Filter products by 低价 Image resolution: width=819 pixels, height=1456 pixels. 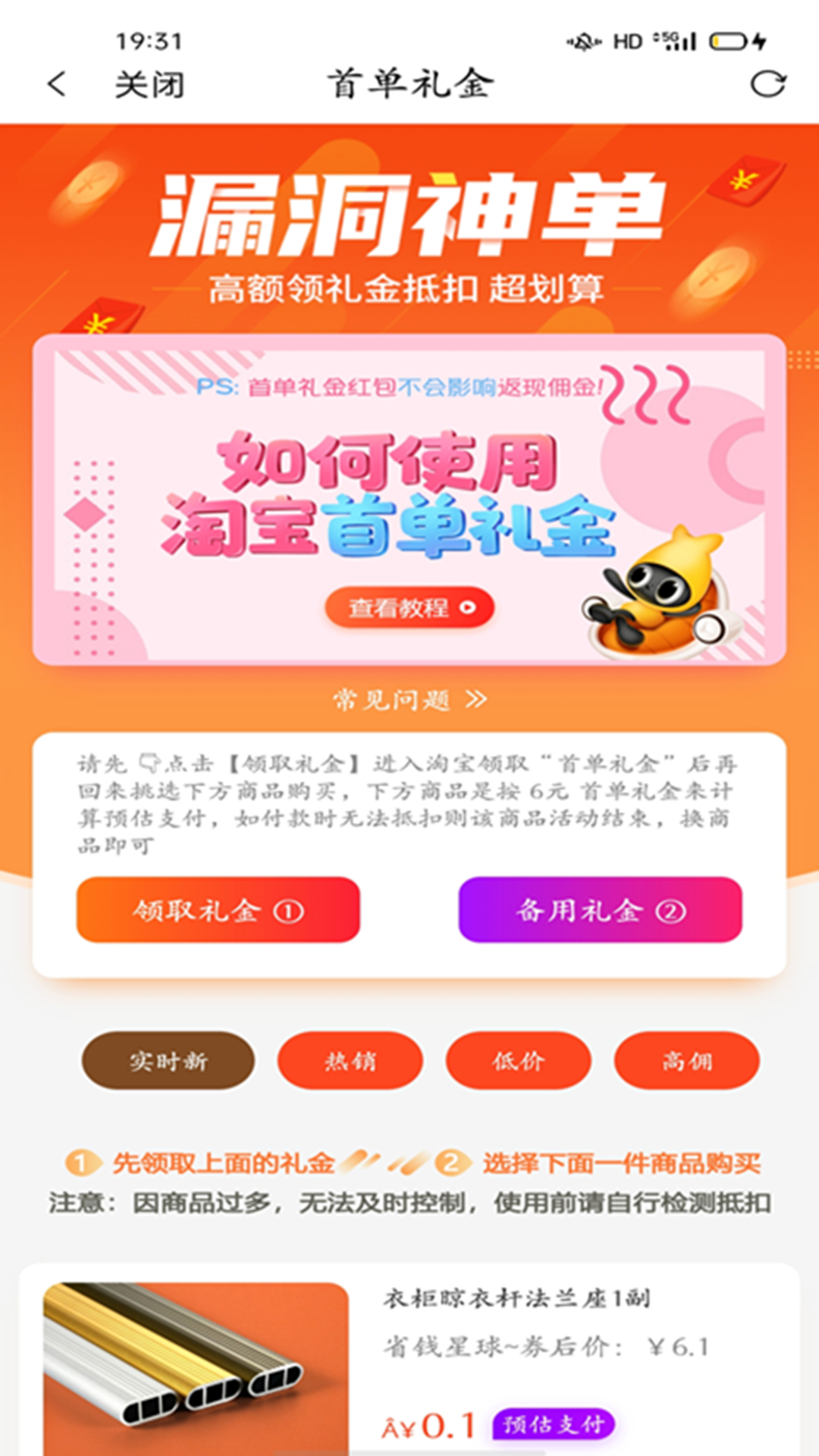518,1060
